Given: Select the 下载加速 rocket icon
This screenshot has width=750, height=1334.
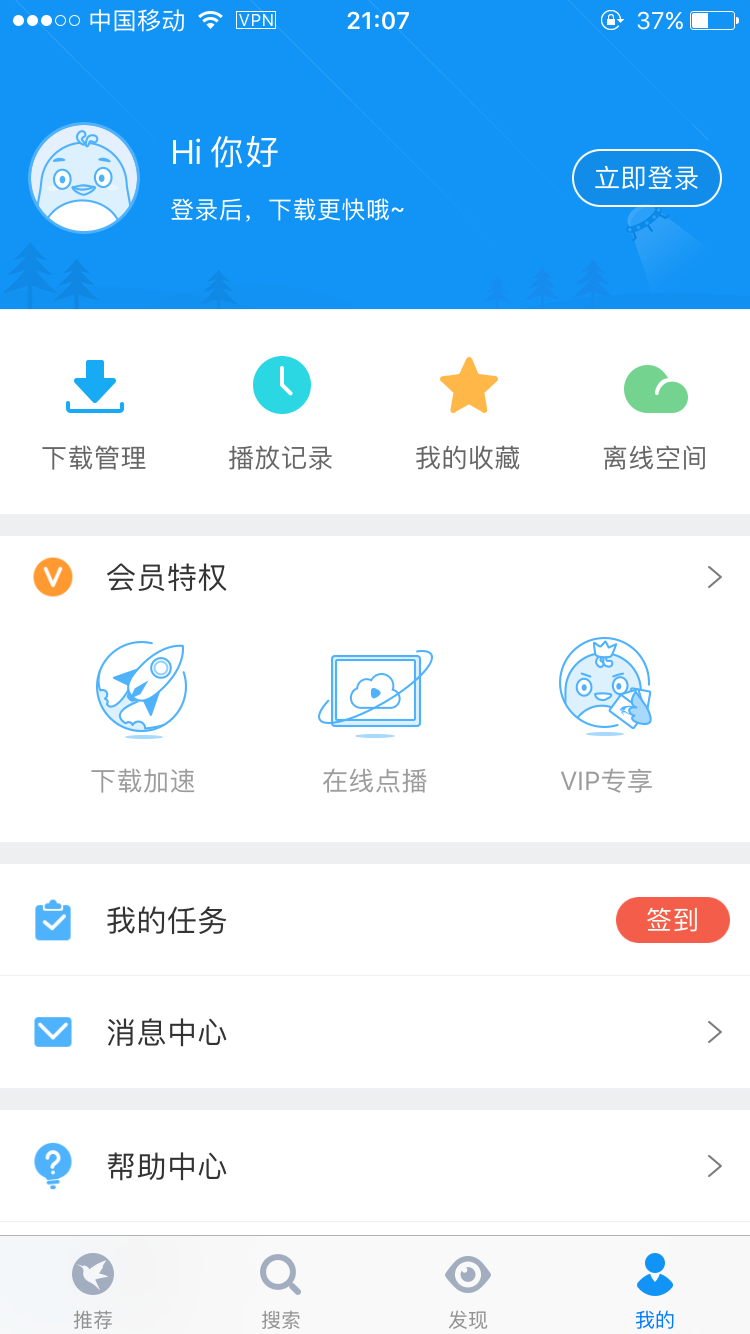Looking at the screenshot, I should tap(141, 686).
